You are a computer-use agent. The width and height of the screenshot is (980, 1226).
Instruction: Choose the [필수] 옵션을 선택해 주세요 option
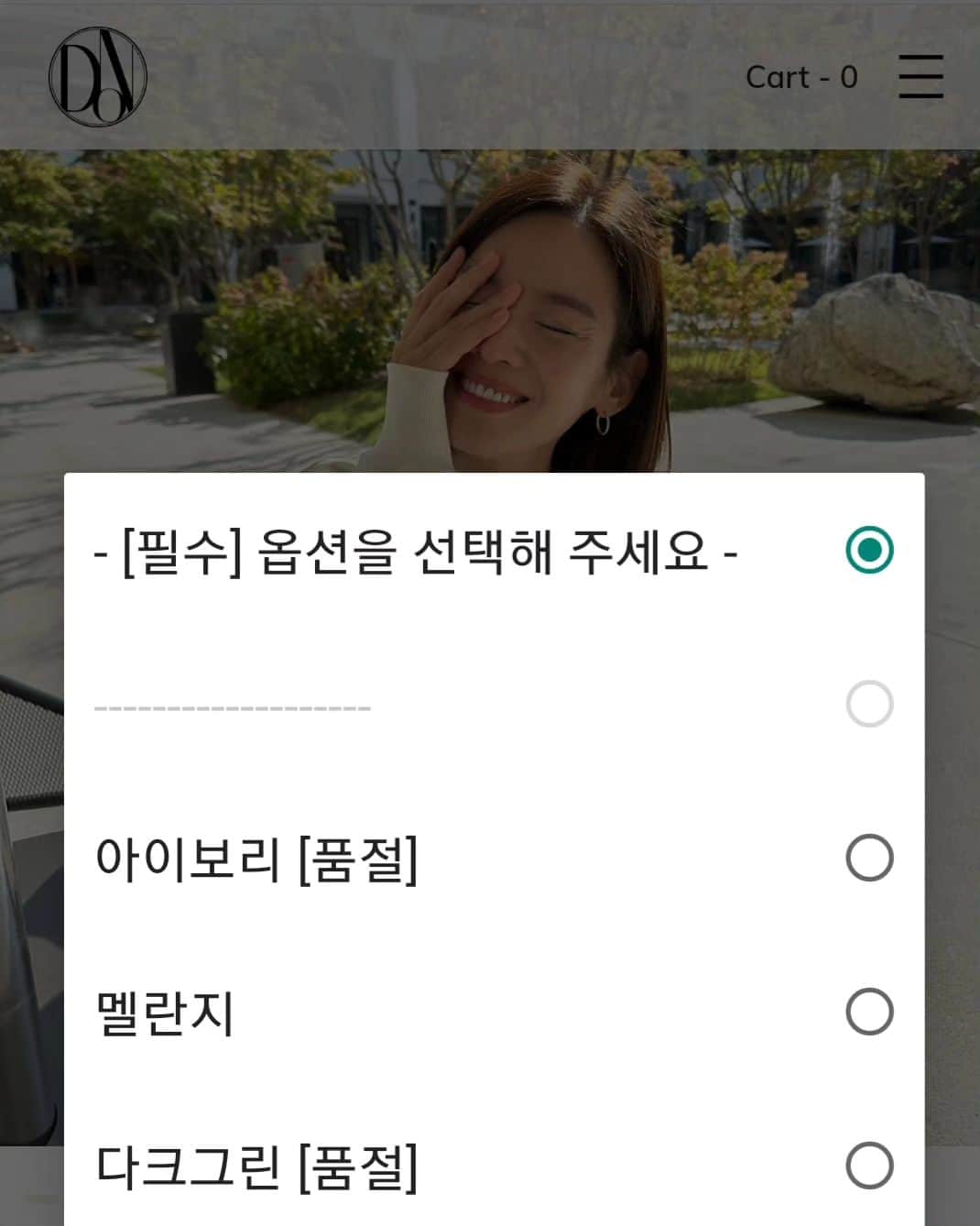point(495,551)
